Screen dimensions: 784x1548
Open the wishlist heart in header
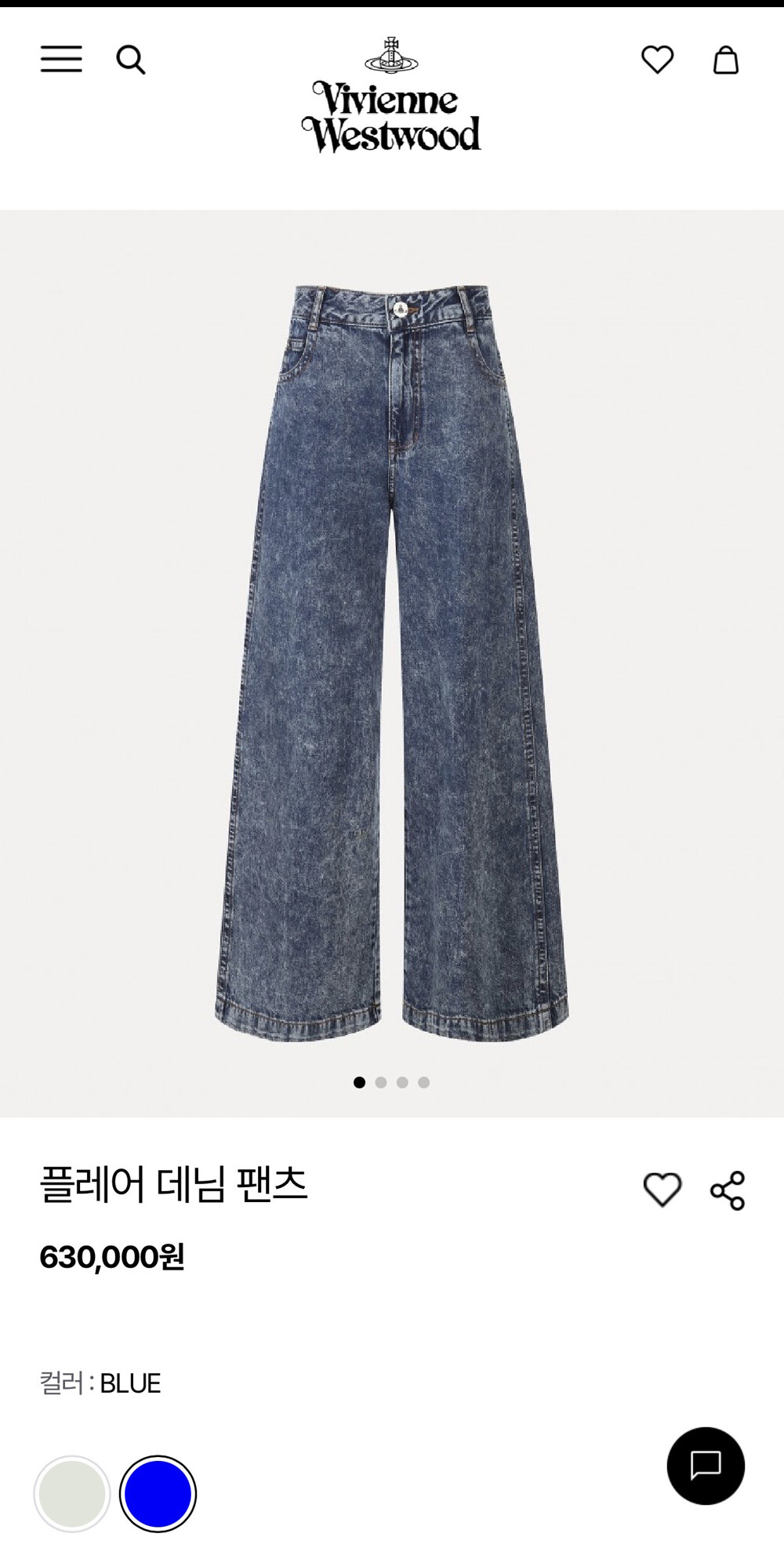click(657, 60)
